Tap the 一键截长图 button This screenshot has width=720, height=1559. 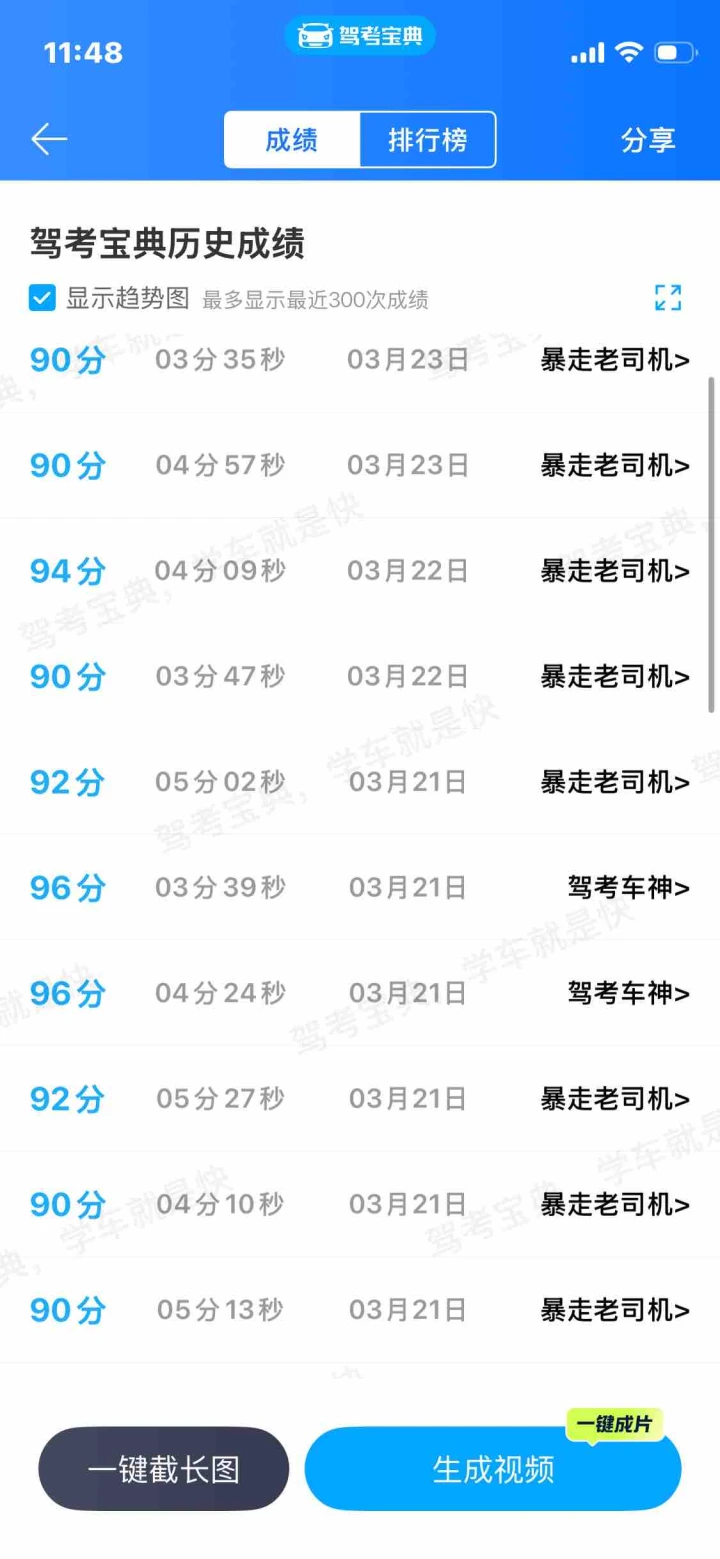pyautogui.click(x=164, y=1469)
